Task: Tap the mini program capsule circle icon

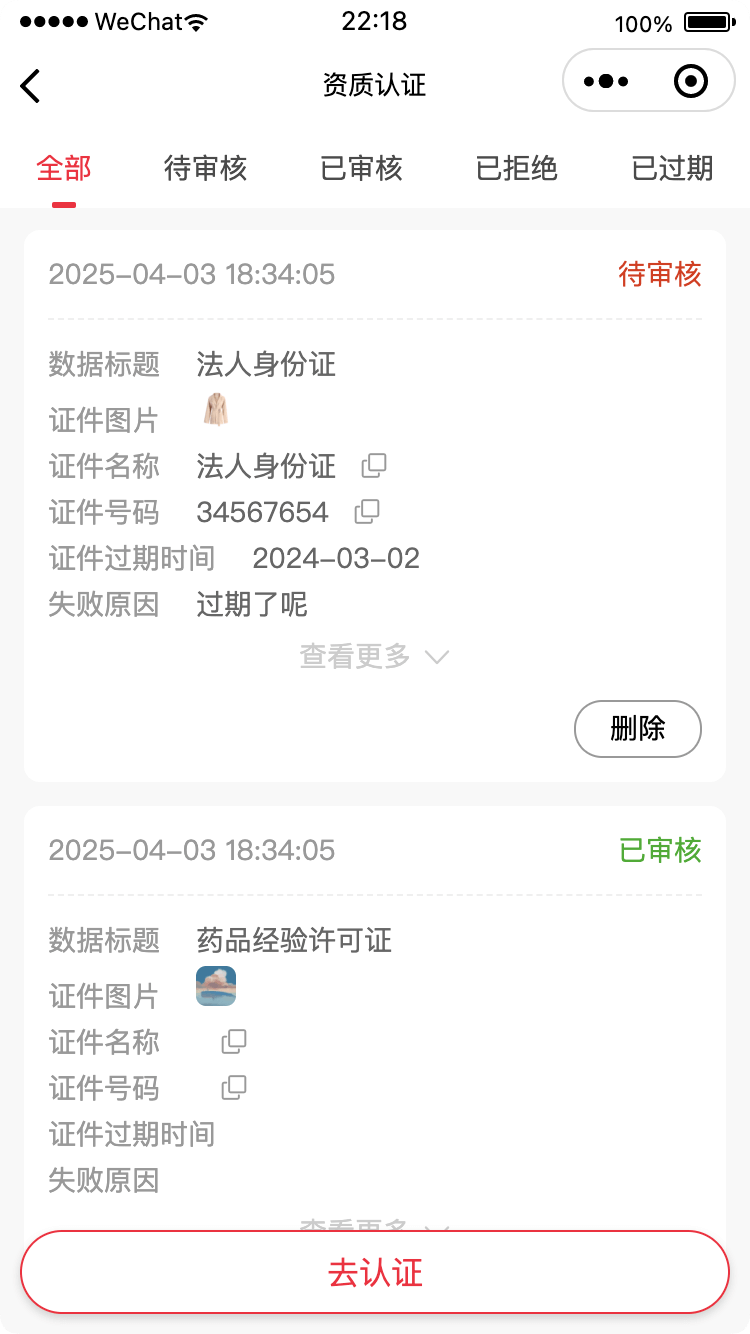Action: [x=692, y=83]
